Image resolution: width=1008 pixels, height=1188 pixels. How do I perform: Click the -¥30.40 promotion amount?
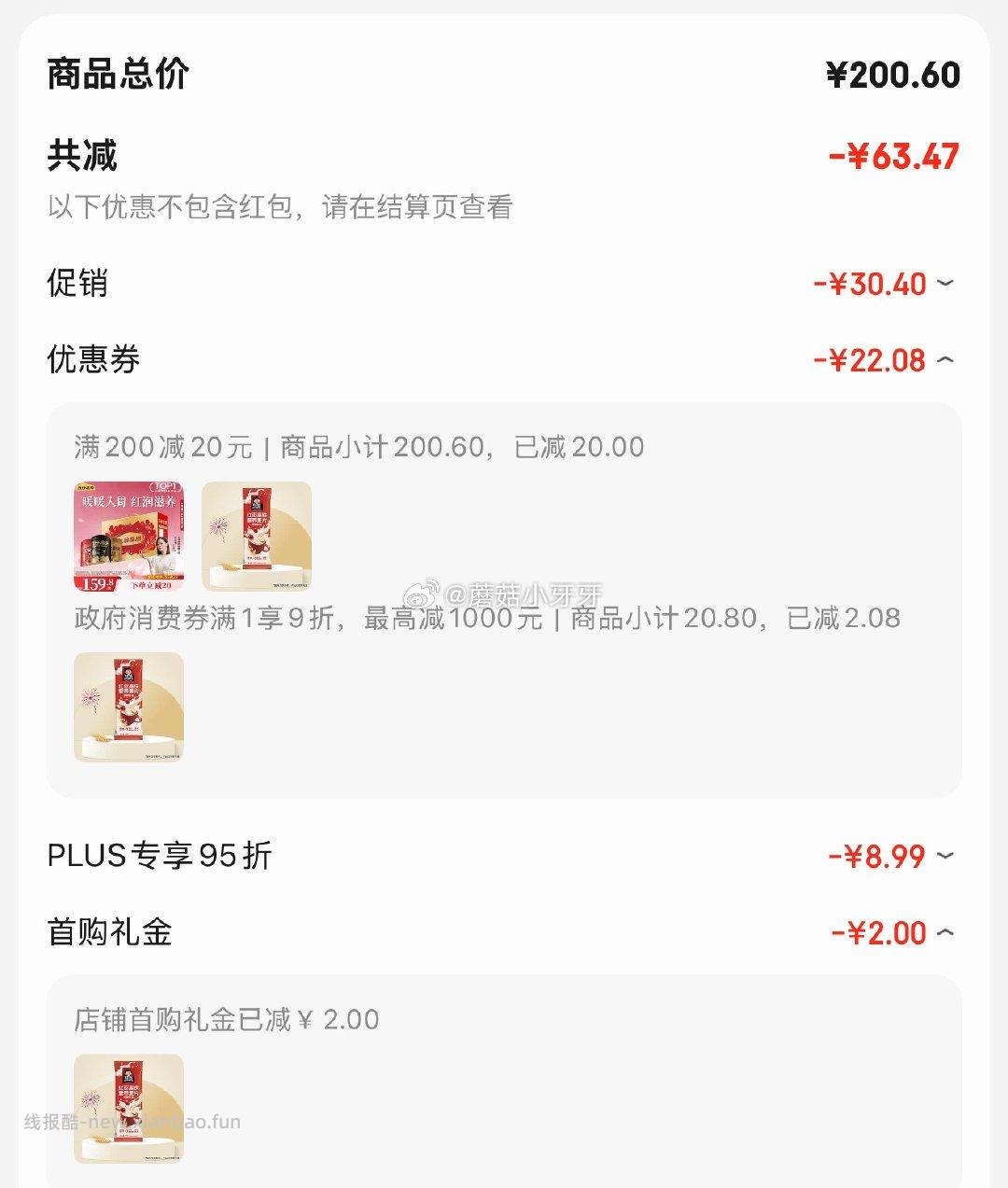873,285
